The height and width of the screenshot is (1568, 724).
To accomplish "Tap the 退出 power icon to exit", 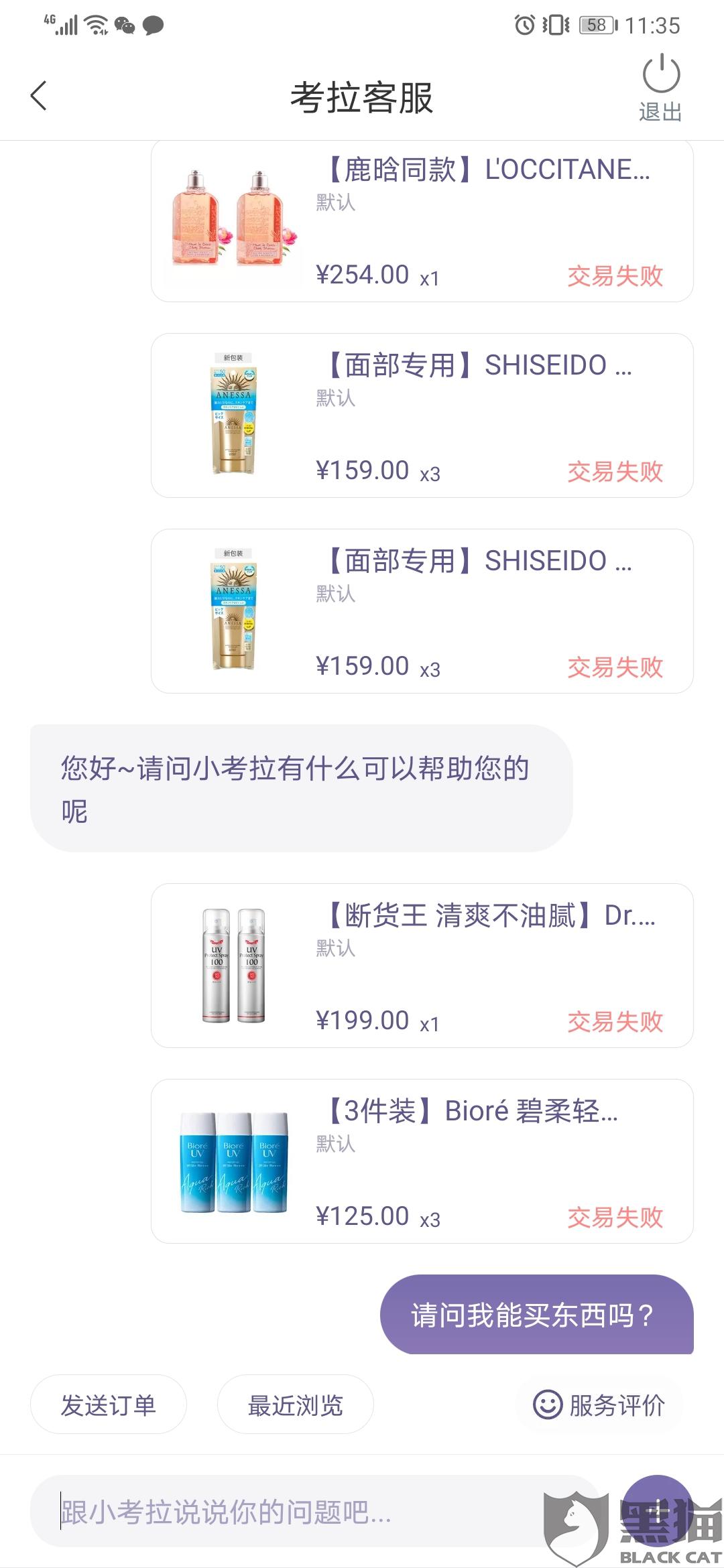I will tap(661, 87).
